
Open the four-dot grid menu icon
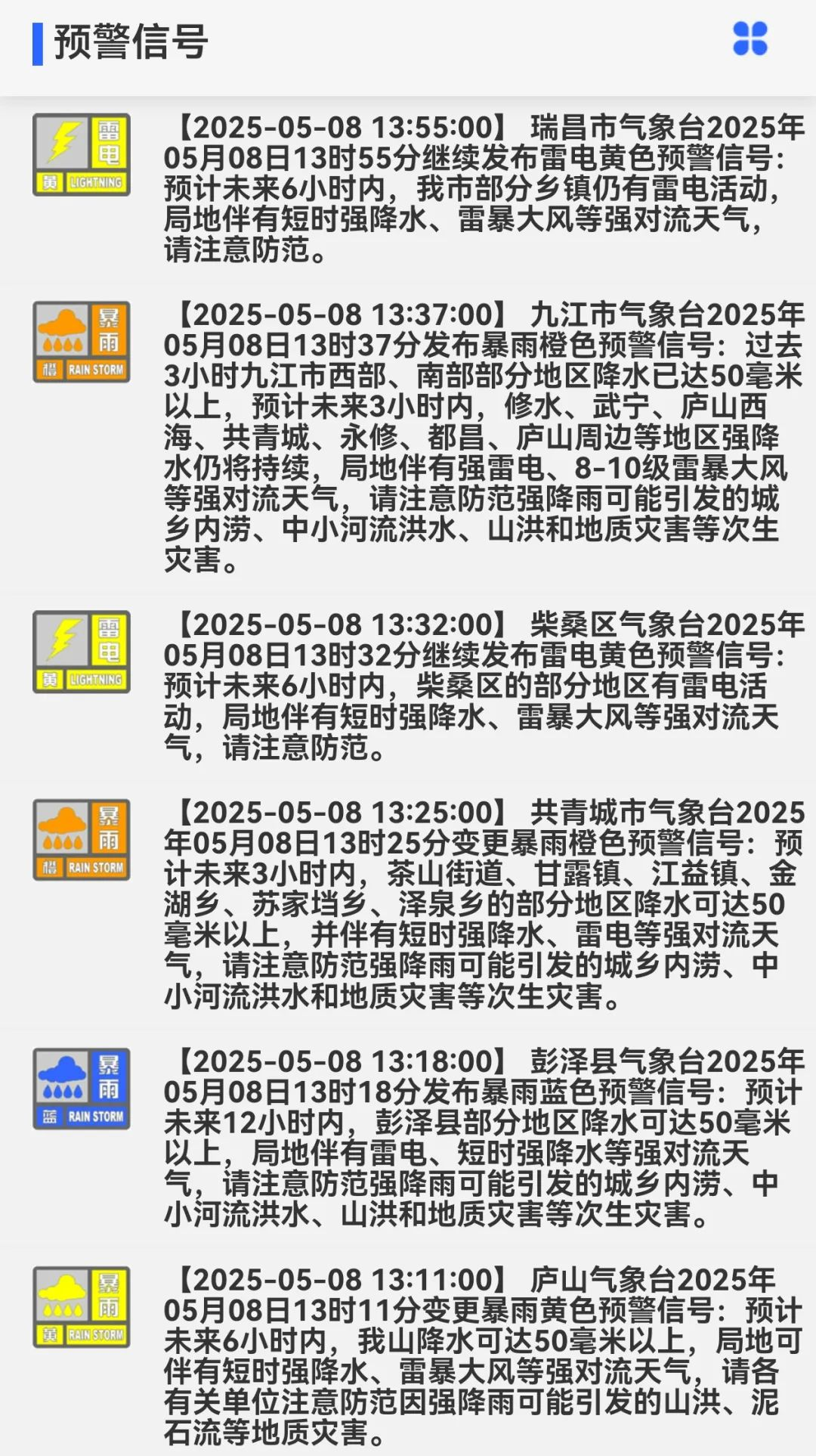click(x=750, y=39)
